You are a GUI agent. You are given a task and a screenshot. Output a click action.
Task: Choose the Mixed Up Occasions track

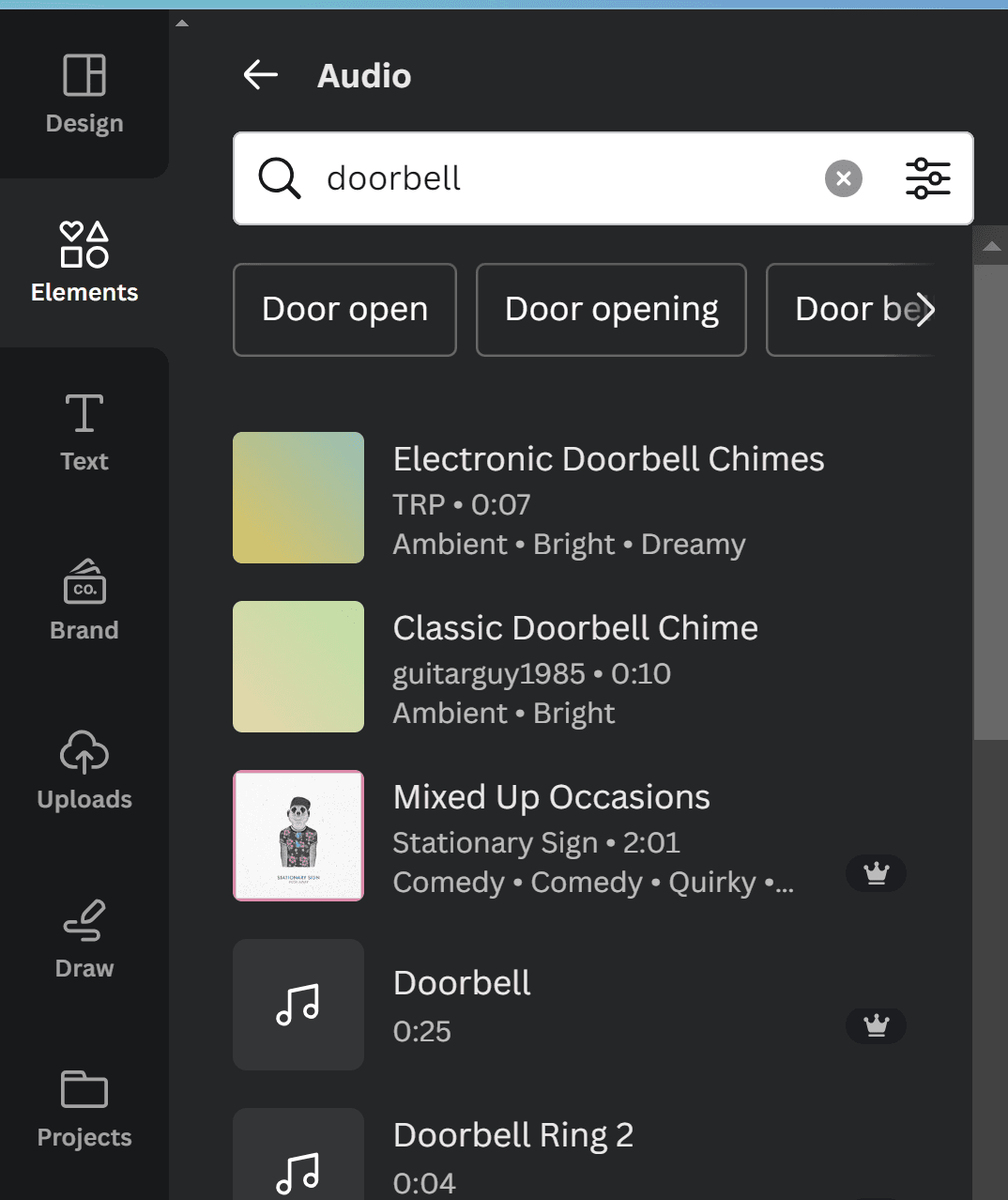pos(551,798)
